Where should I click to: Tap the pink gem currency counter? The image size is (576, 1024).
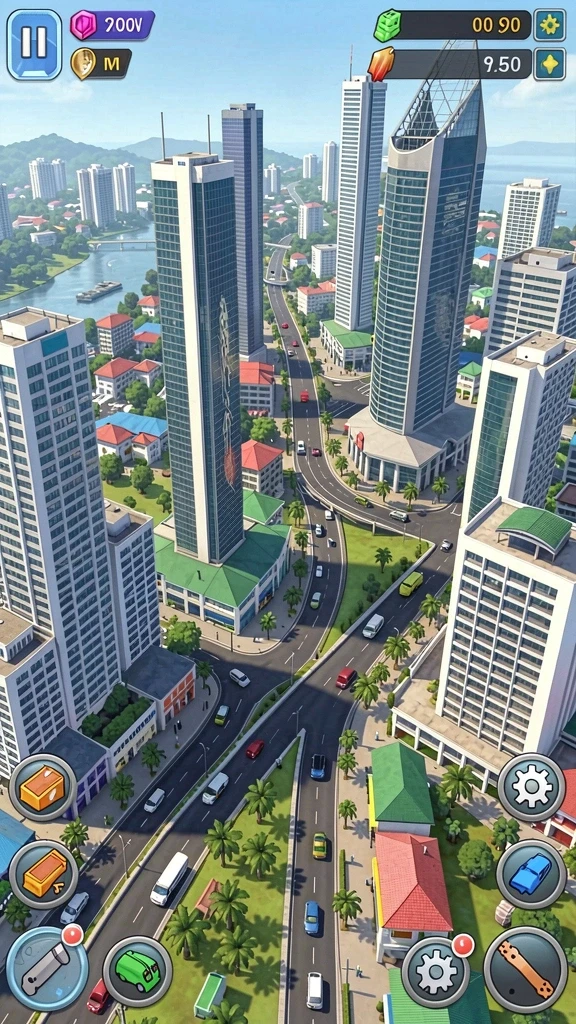click(112, 25)
